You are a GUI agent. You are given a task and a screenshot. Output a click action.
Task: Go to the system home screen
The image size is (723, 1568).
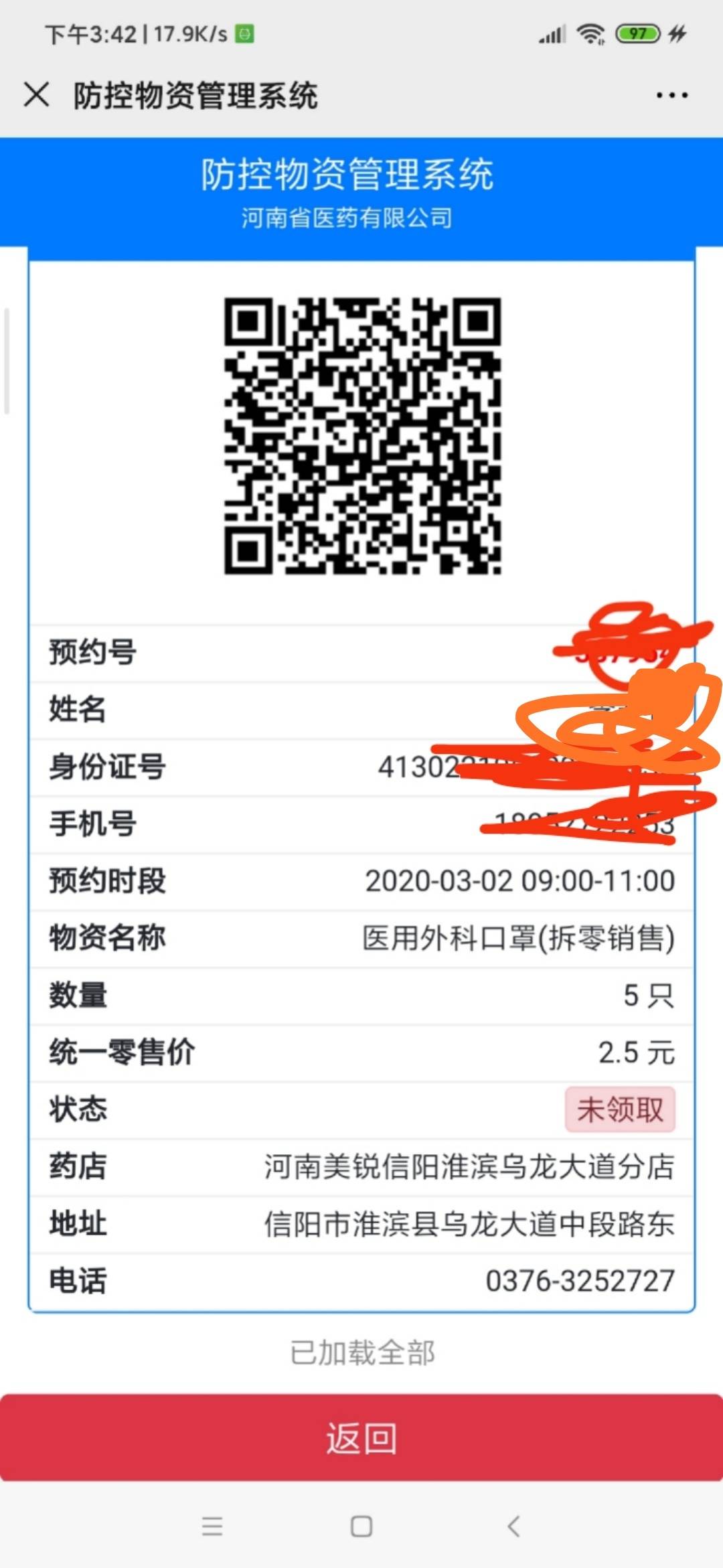click(361, 1526)
